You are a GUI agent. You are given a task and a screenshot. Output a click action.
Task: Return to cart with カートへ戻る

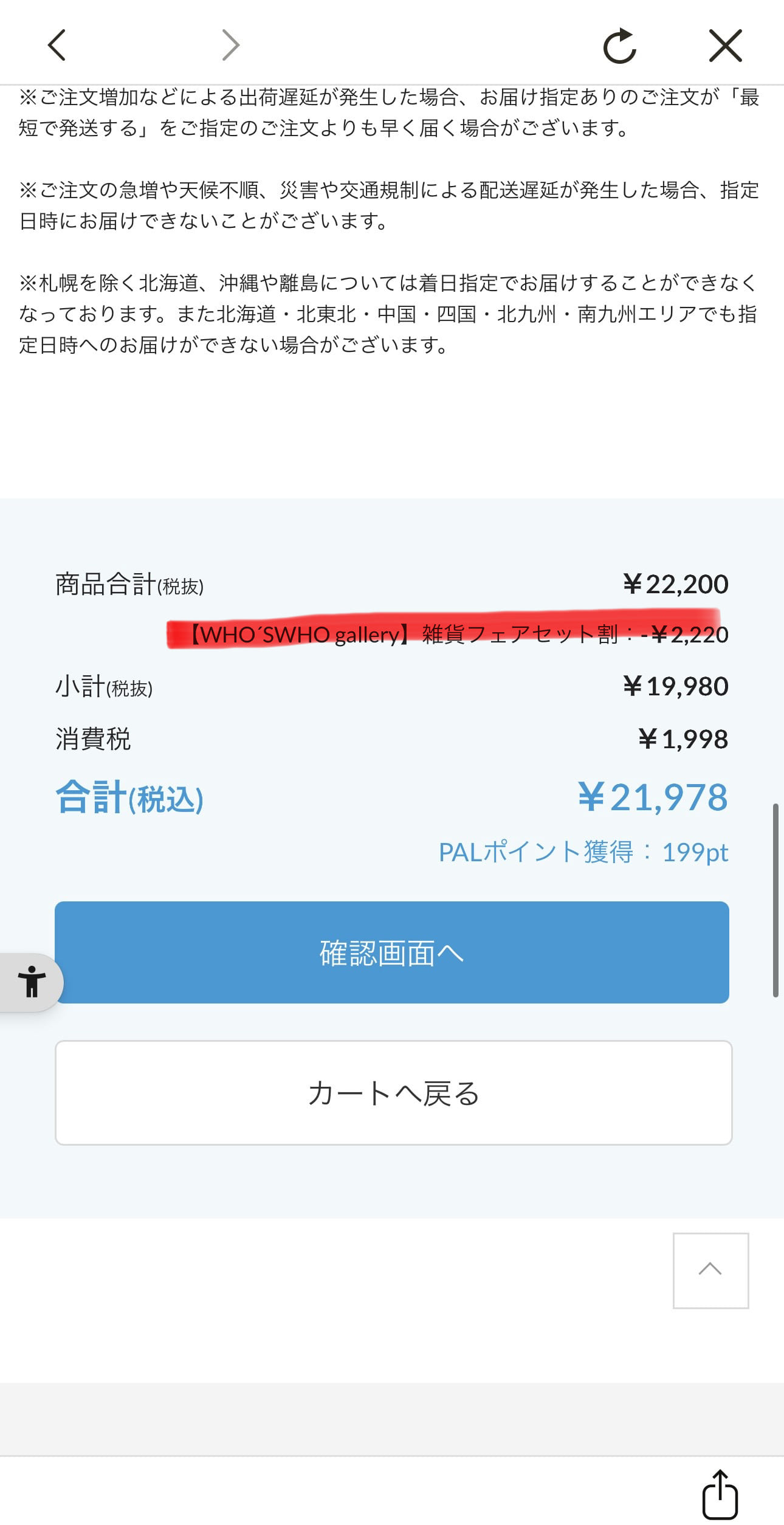393,1093
